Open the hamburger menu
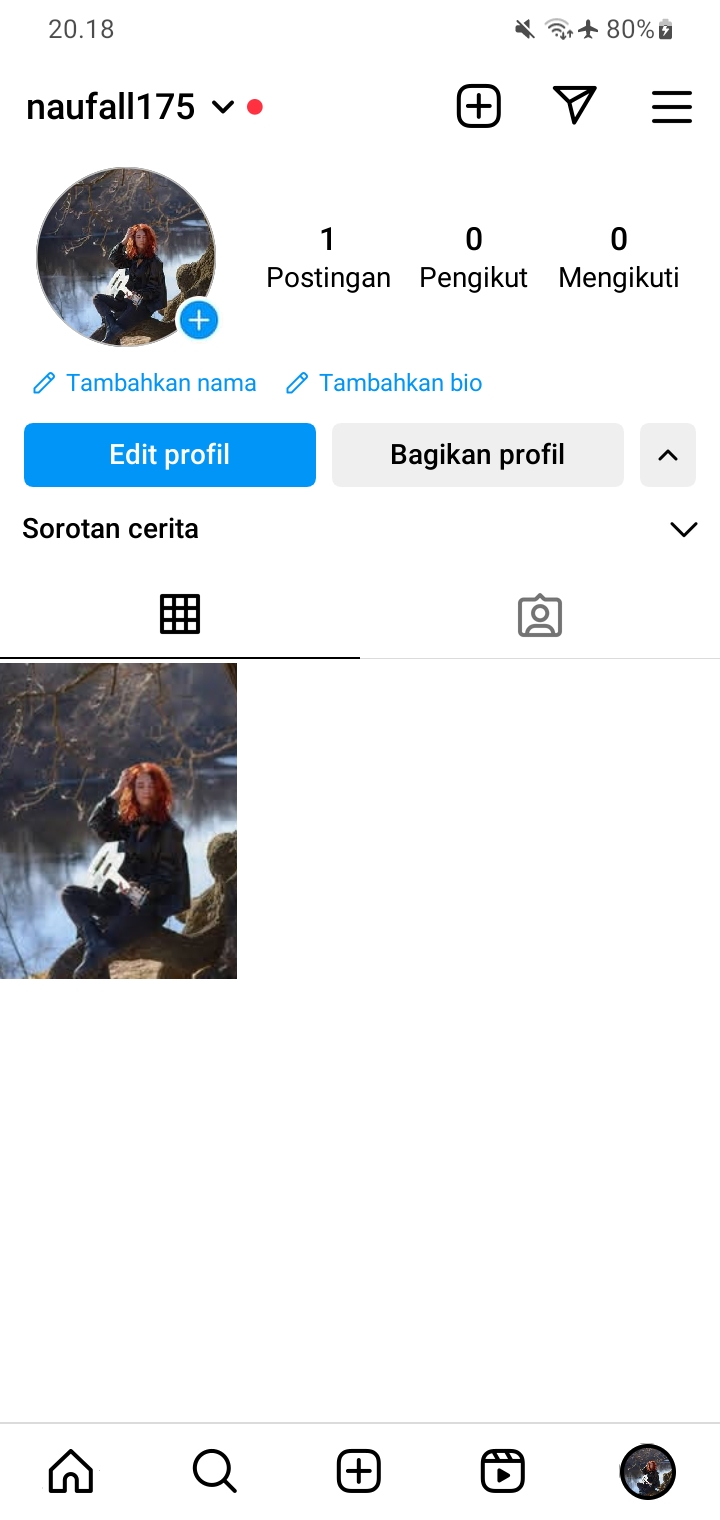This screenshot has width=720, height=1520. [671, 107]
